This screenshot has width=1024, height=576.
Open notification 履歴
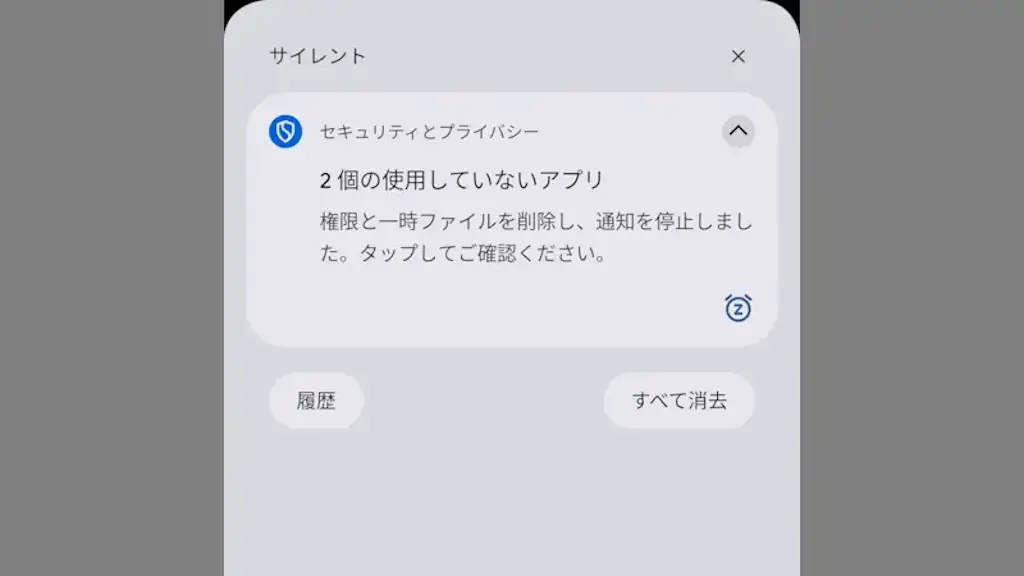click(316, 401)
